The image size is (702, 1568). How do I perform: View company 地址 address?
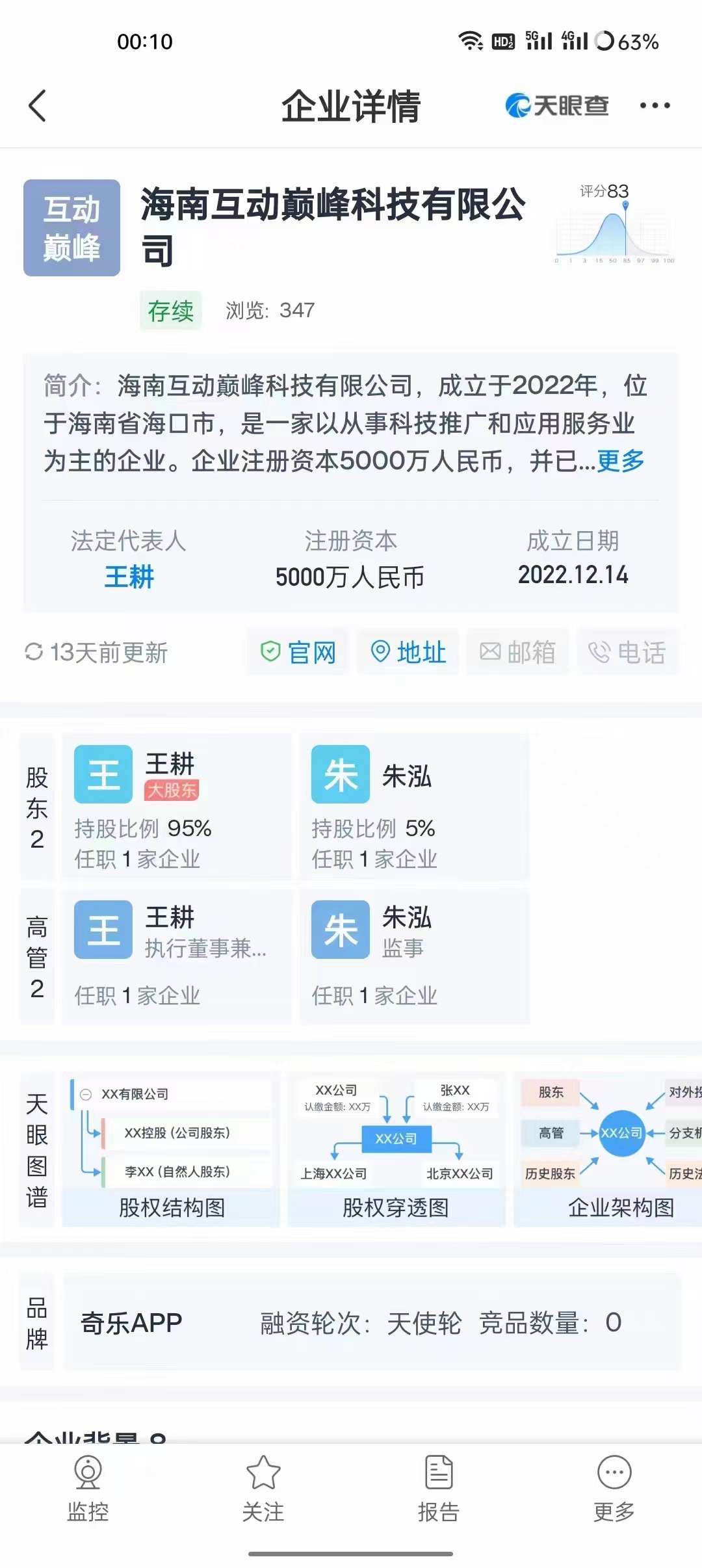click(x=408, y=652)
